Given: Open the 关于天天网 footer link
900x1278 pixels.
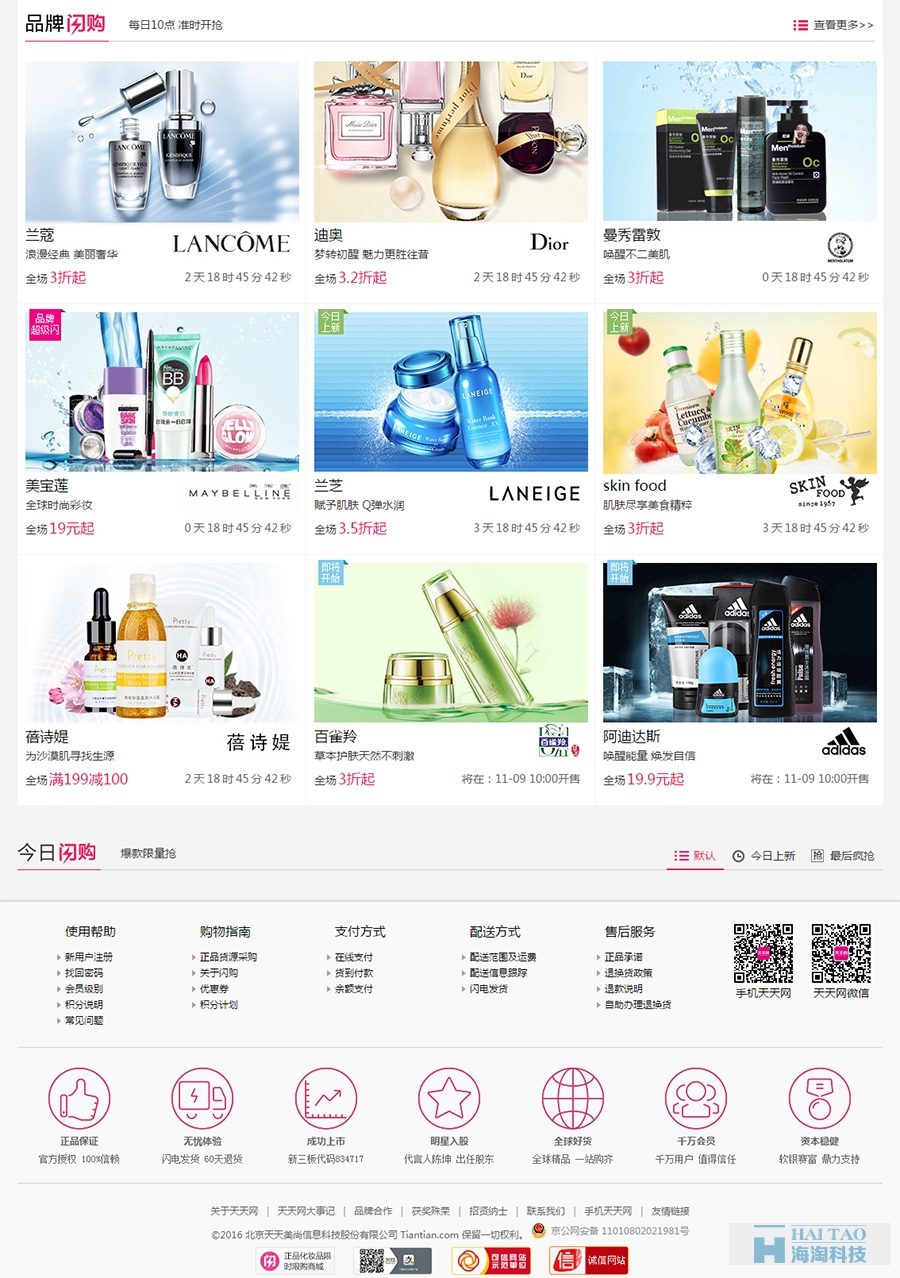Looking at the screenshot, I should coord(234,1211).
